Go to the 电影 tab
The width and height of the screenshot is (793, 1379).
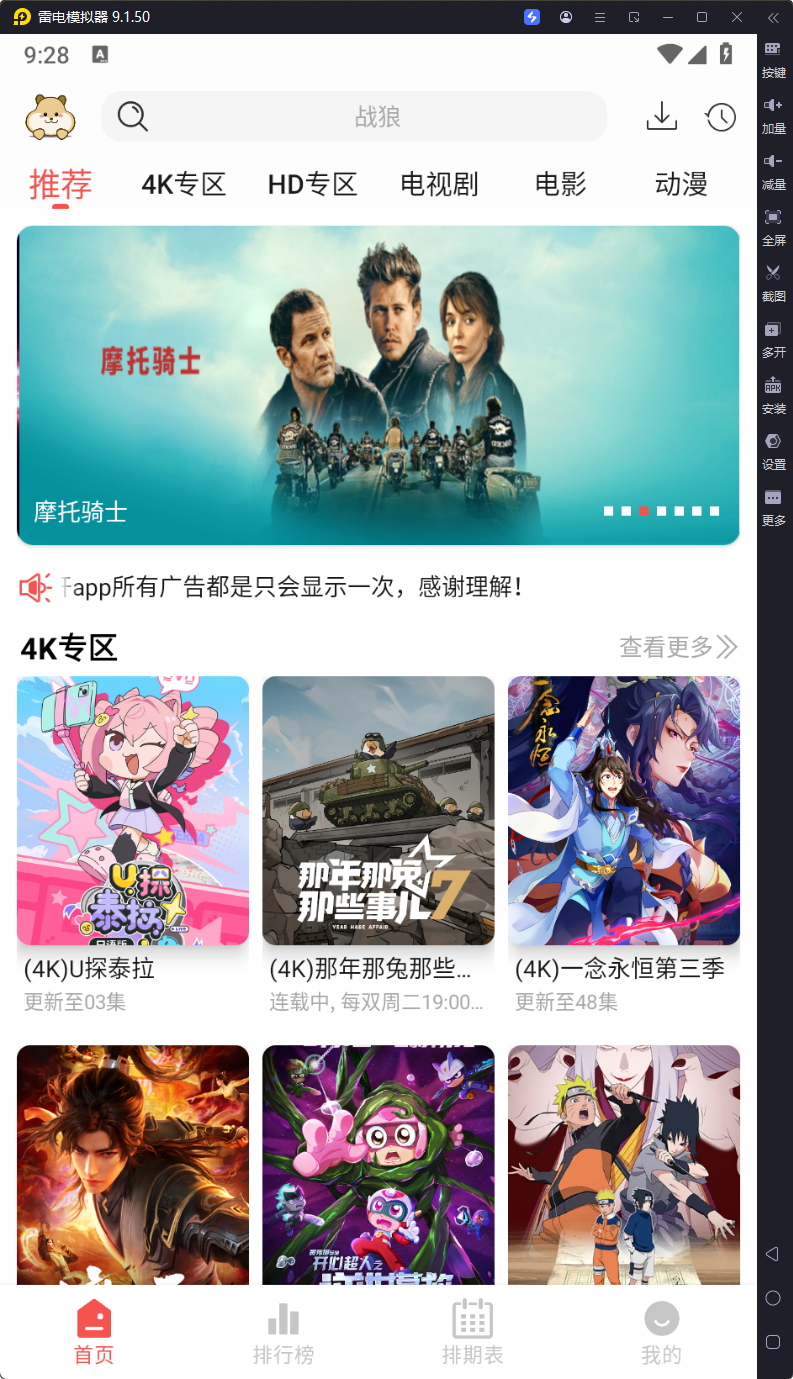pyautogui.click(x=560, y=184)
